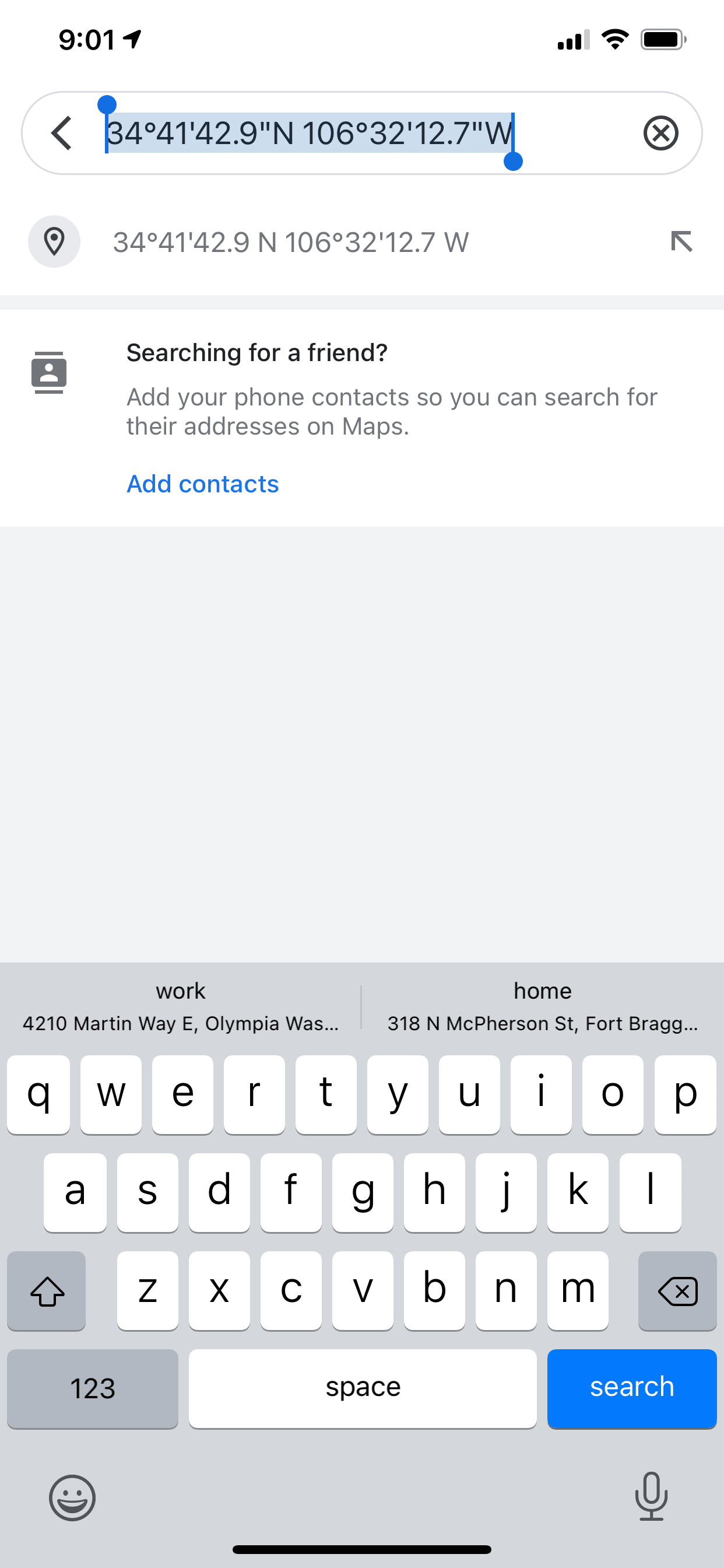
Task: Tap the Add contacts link
Action: 203,484
